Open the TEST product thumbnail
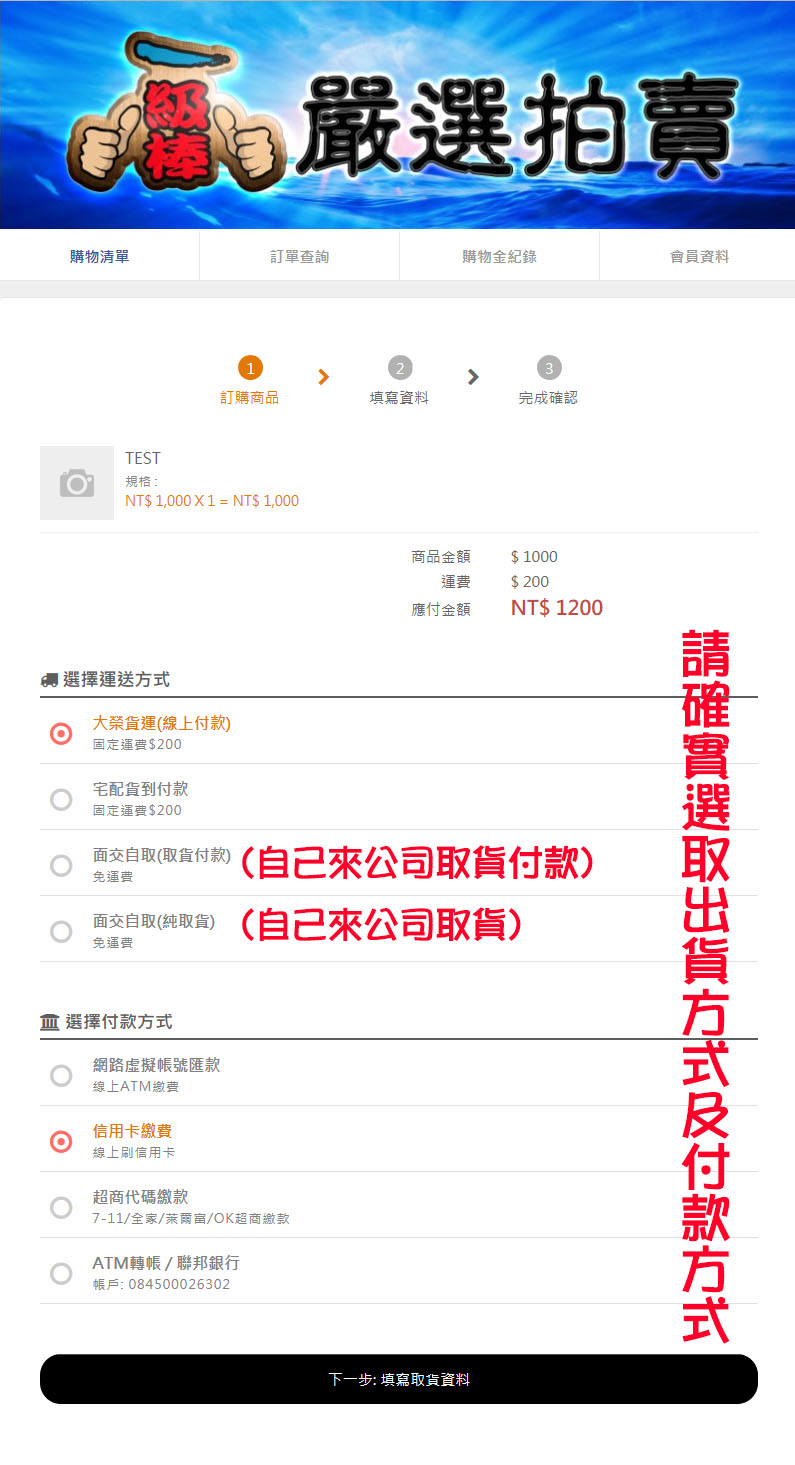This screenshot has width=795, height=1465. click(x=77, y=483)
